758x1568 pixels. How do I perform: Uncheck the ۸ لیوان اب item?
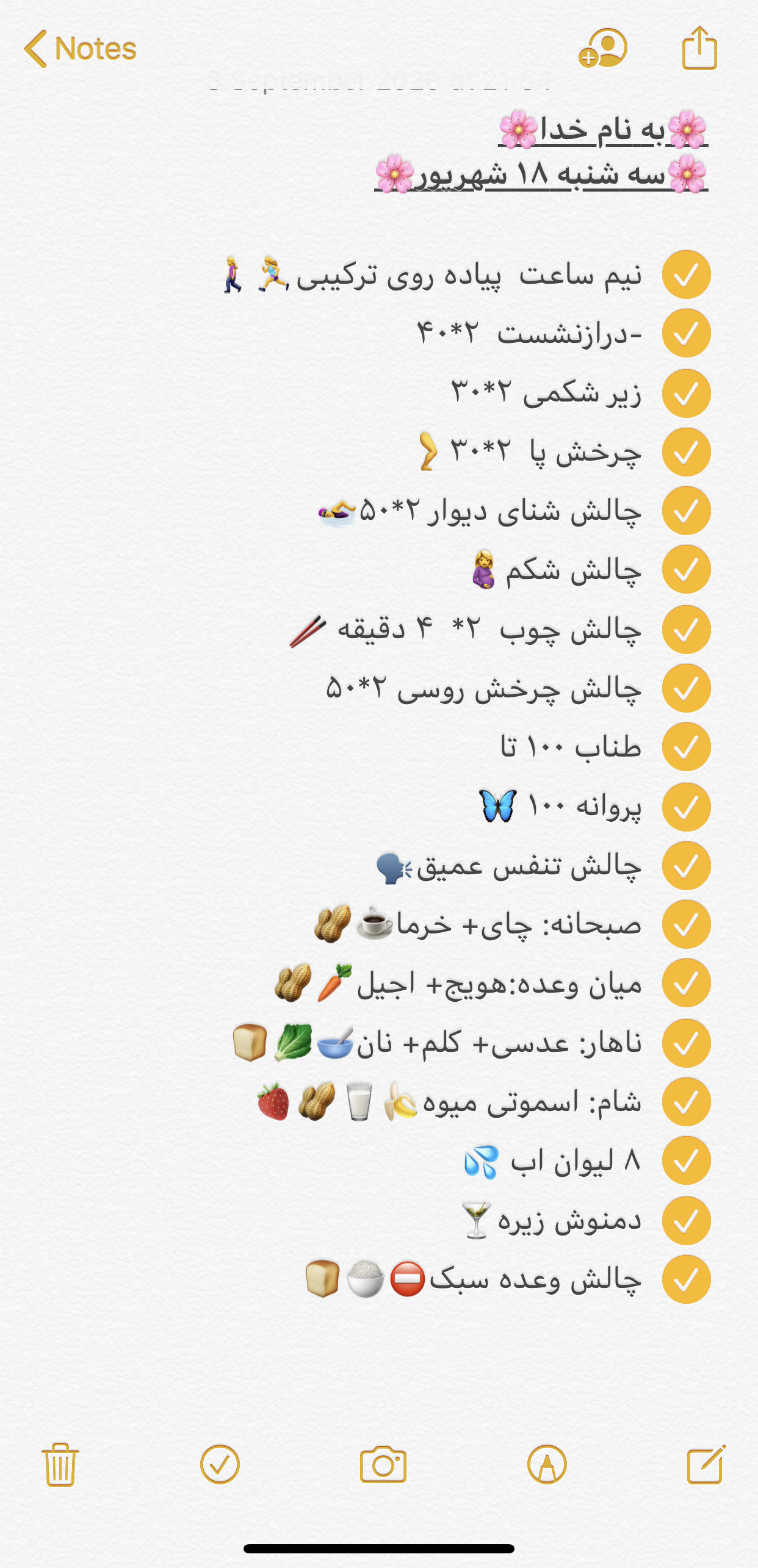pyautogui.click(x=686, y=1160)
